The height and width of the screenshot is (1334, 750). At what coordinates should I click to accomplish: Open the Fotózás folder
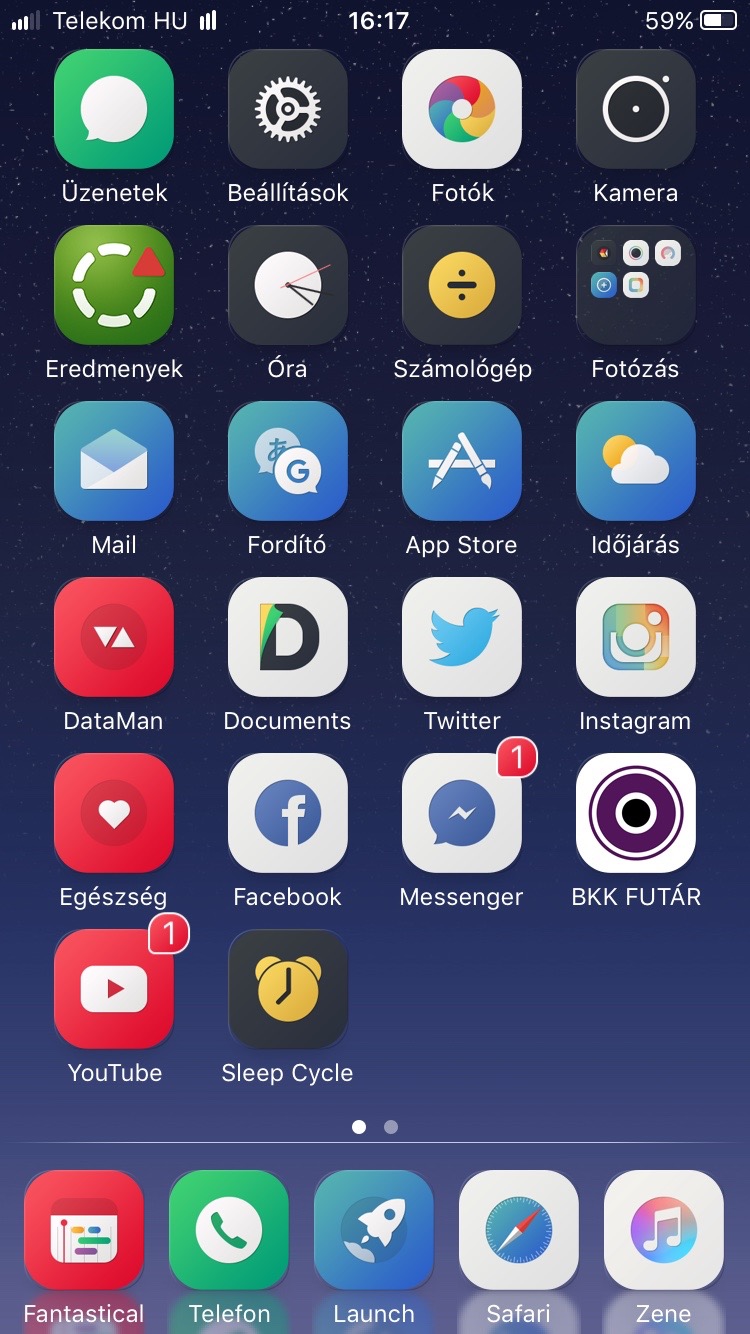click(x=635, y=285)
